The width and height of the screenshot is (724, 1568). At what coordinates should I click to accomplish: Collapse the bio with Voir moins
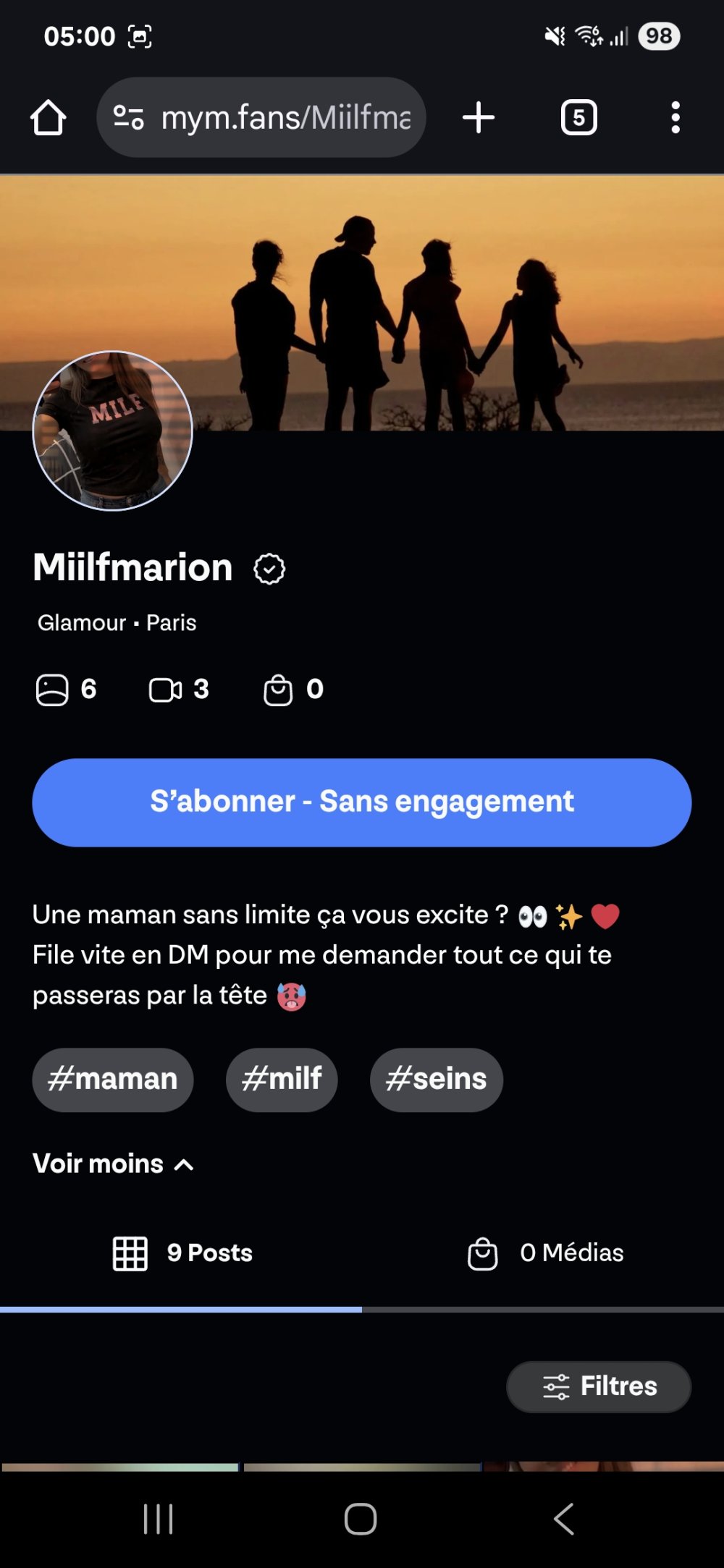click(x=113, y=1164)
